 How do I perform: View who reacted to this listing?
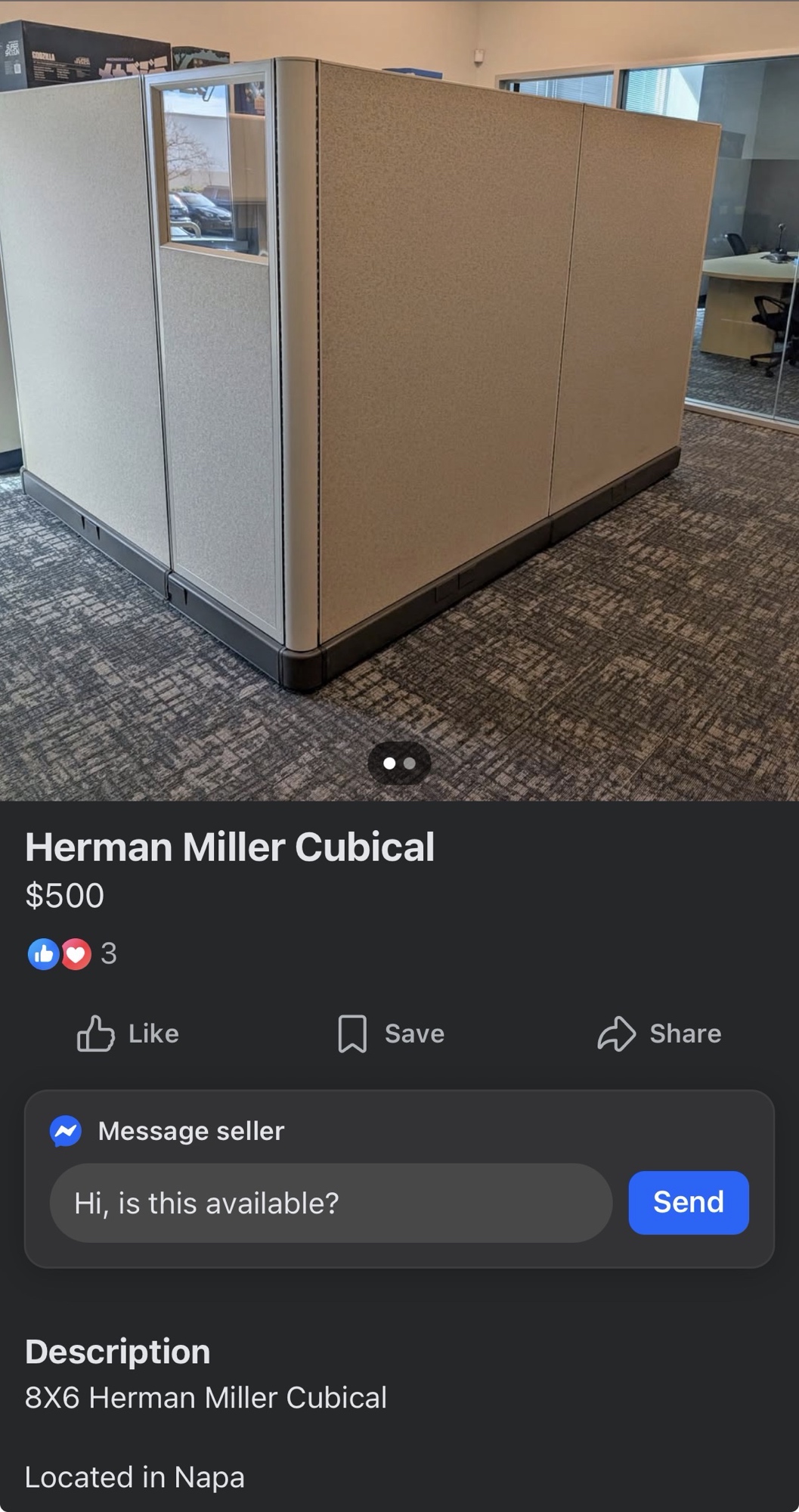(73, 953)
